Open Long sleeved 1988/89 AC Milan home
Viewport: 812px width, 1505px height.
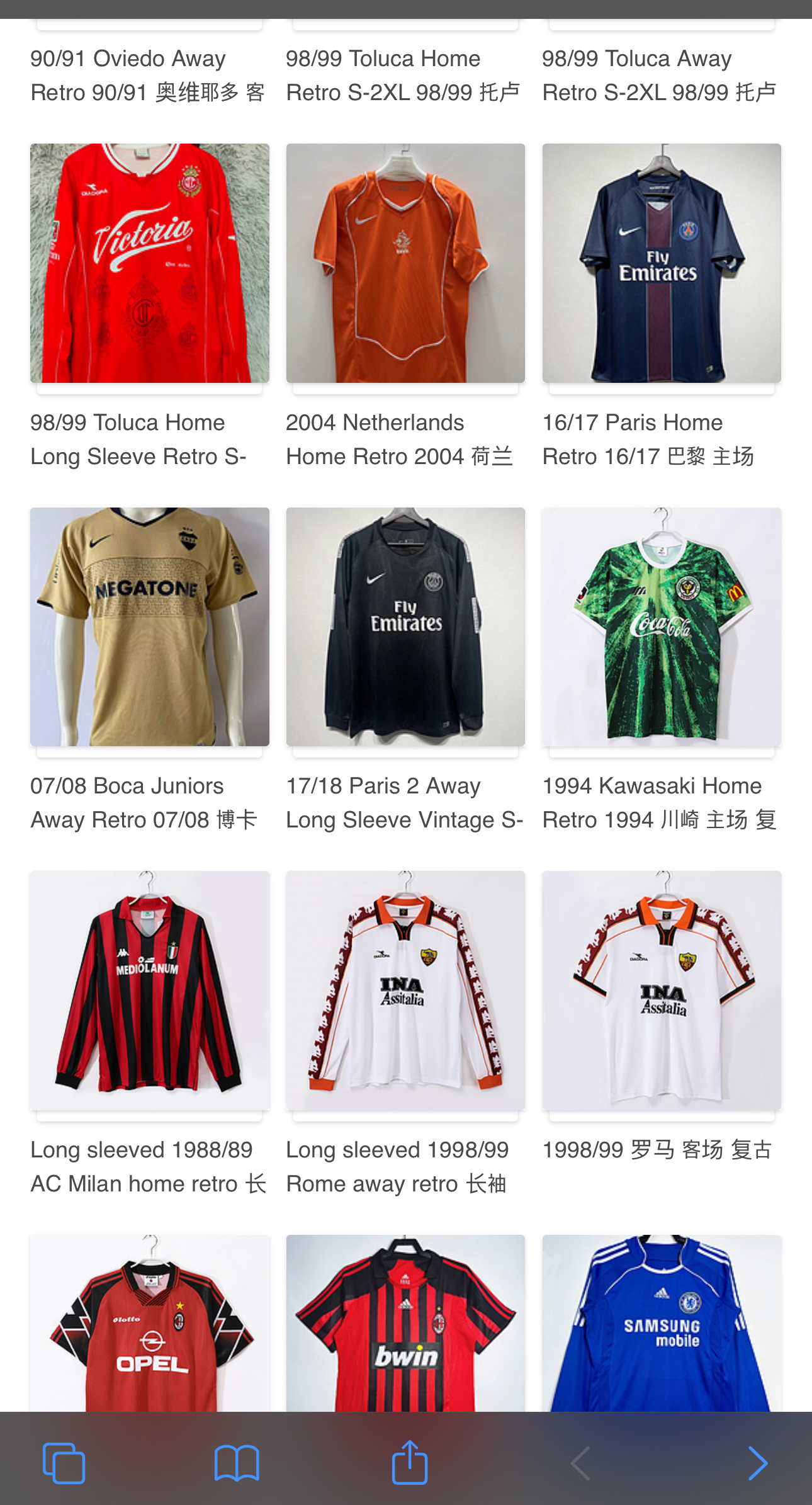[150, 990]
